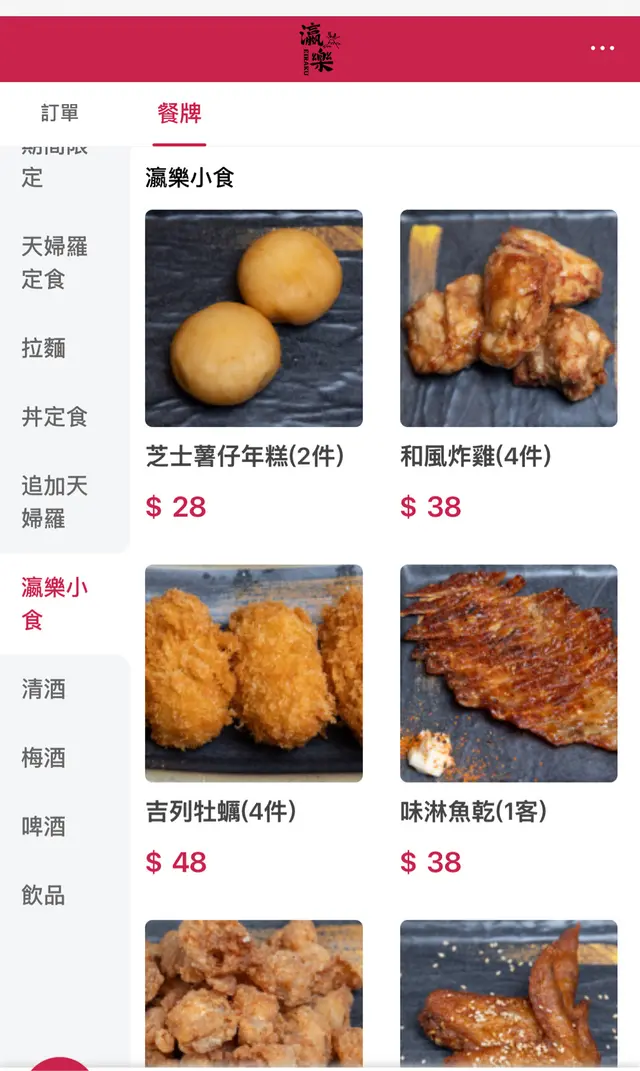View the 吉列牡蠣(4件) item
This screenshot has width=640, height=1071.
(254, 673)
